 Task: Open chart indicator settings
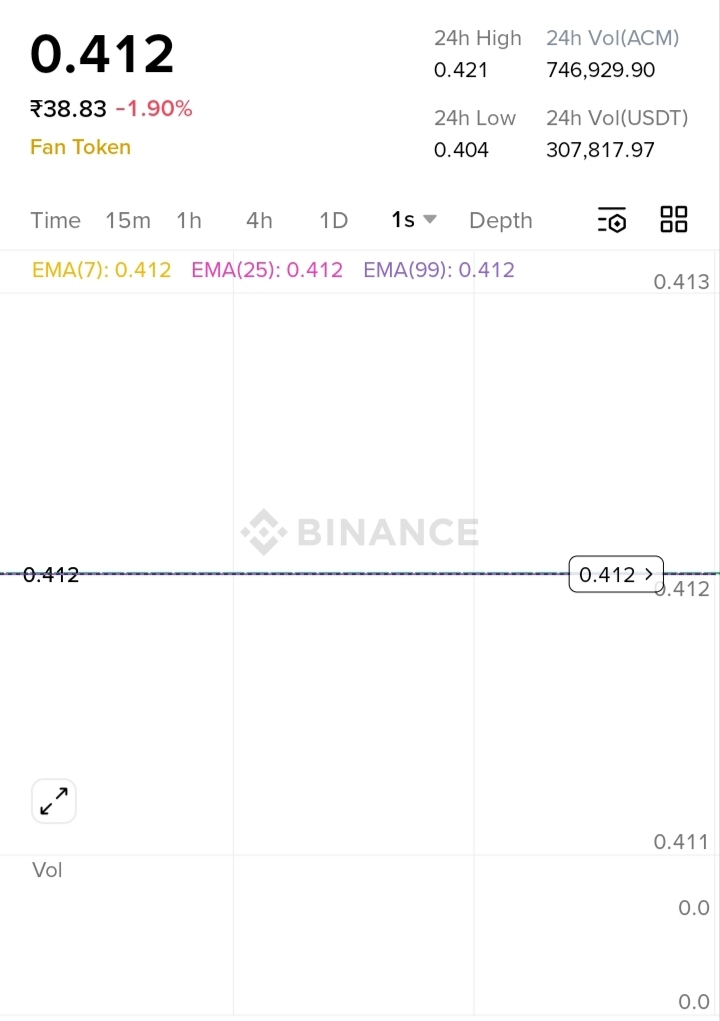pos(612,220)
